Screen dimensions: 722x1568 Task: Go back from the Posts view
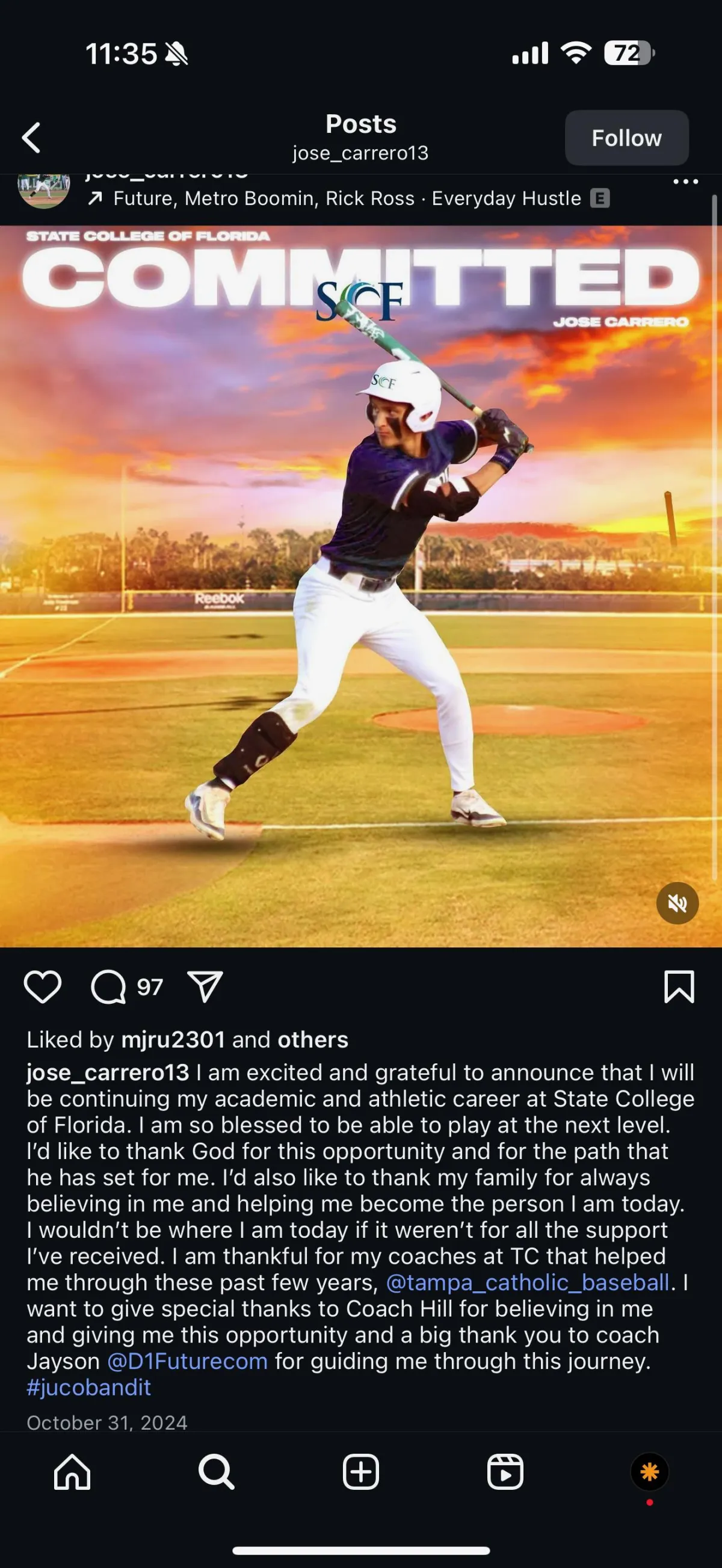click(x=32, y=138)
